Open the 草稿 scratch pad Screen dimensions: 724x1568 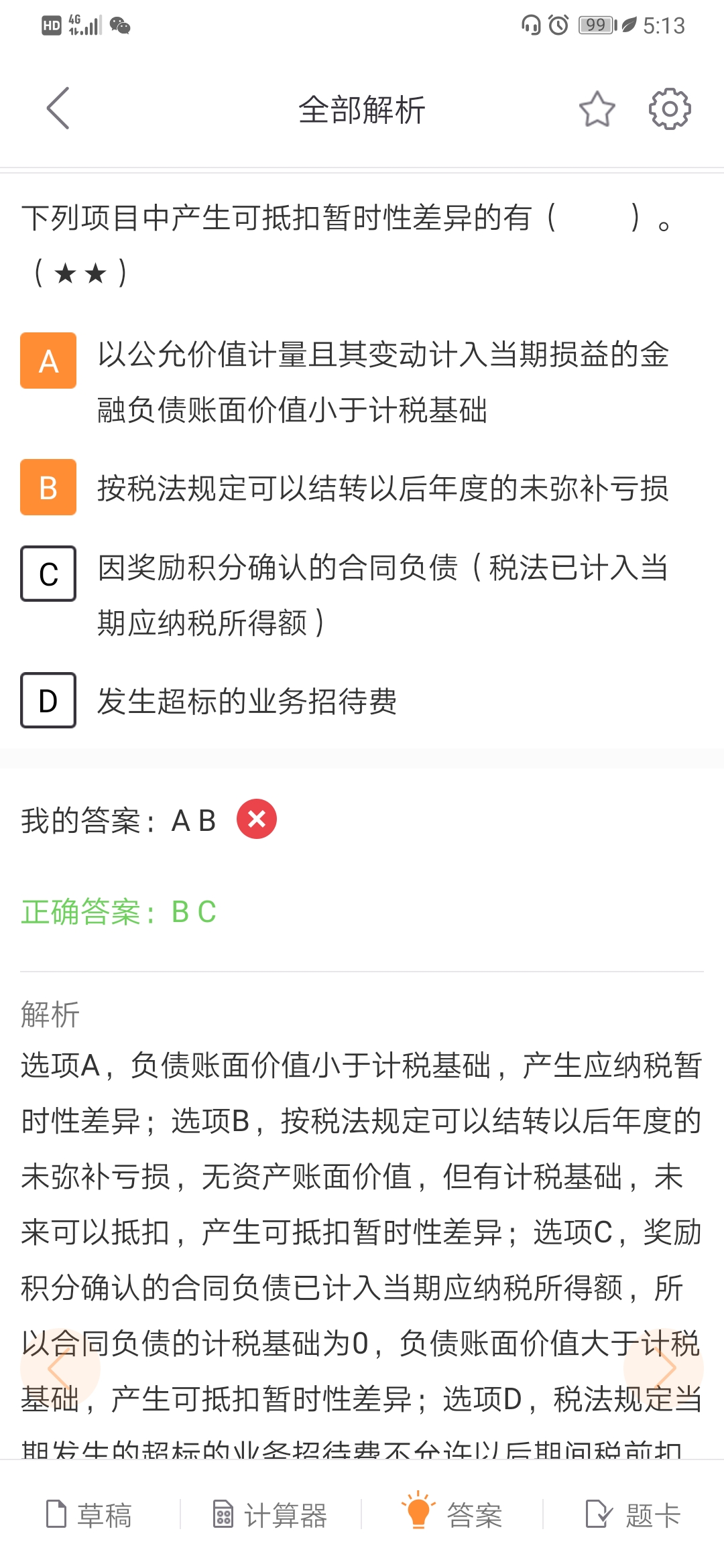coord(90,1514)
